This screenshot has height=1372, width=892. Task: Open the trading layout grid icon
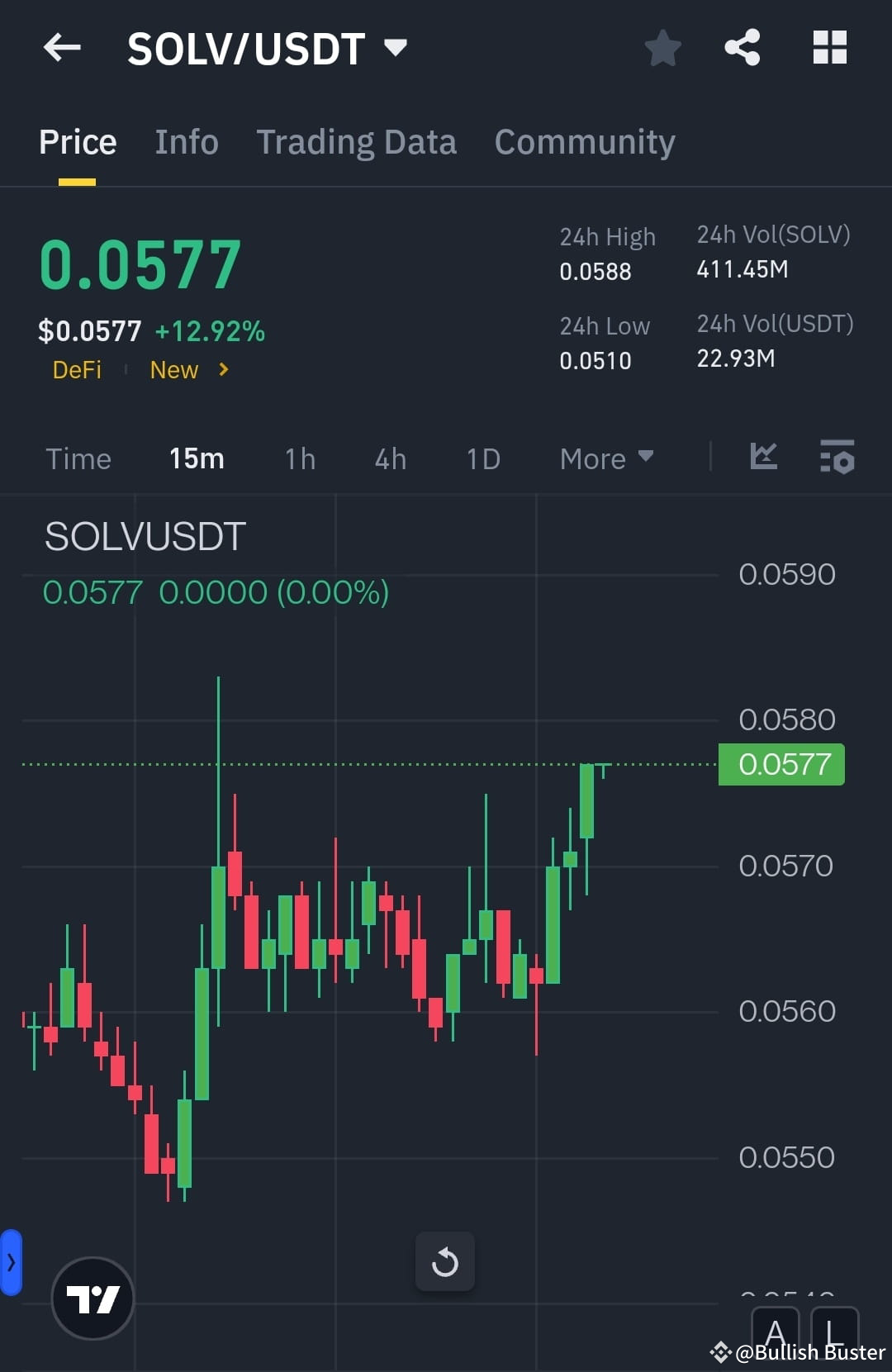(829, 48)
